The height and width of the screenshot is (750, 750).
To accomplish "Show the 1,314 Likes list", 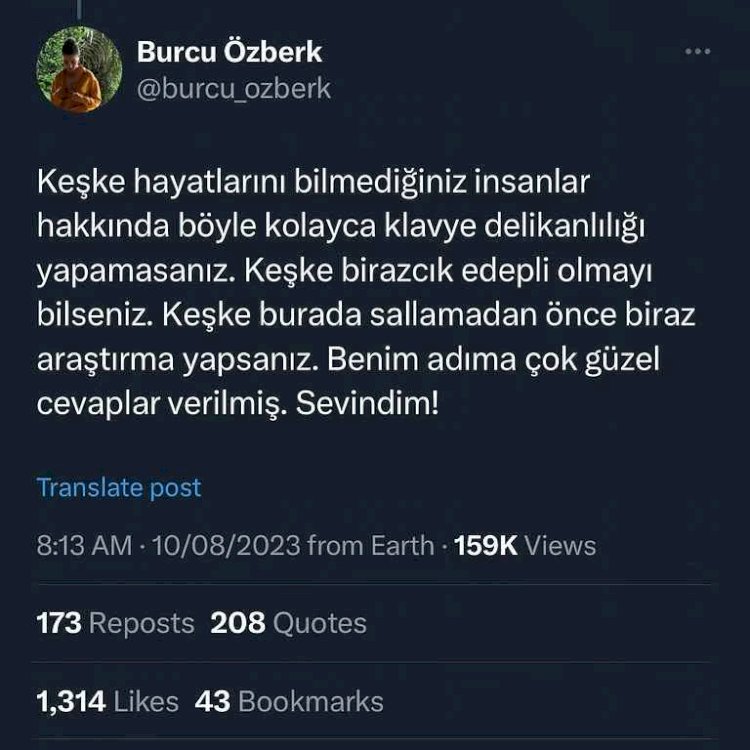I will 107,701.
